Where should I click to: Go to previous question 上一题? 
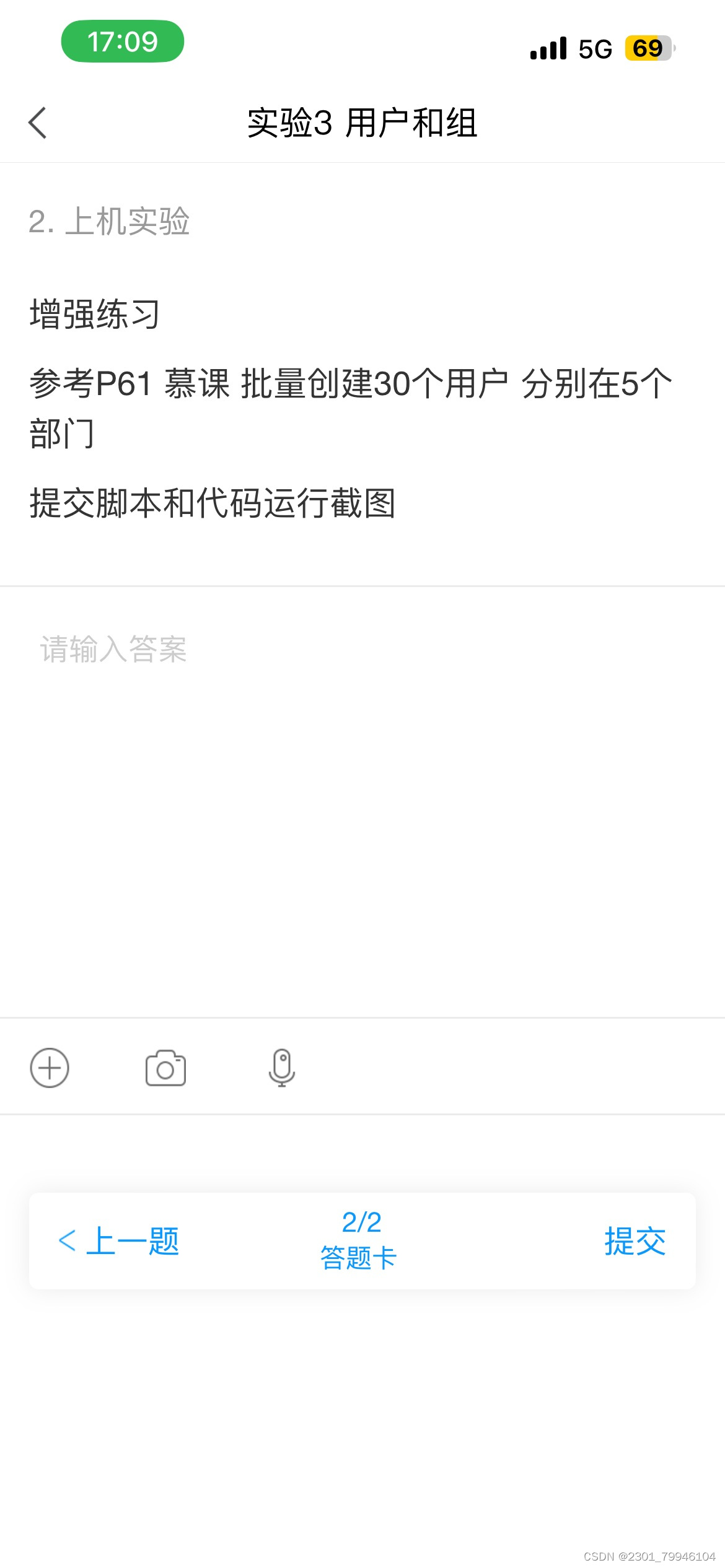point(119,1241)
